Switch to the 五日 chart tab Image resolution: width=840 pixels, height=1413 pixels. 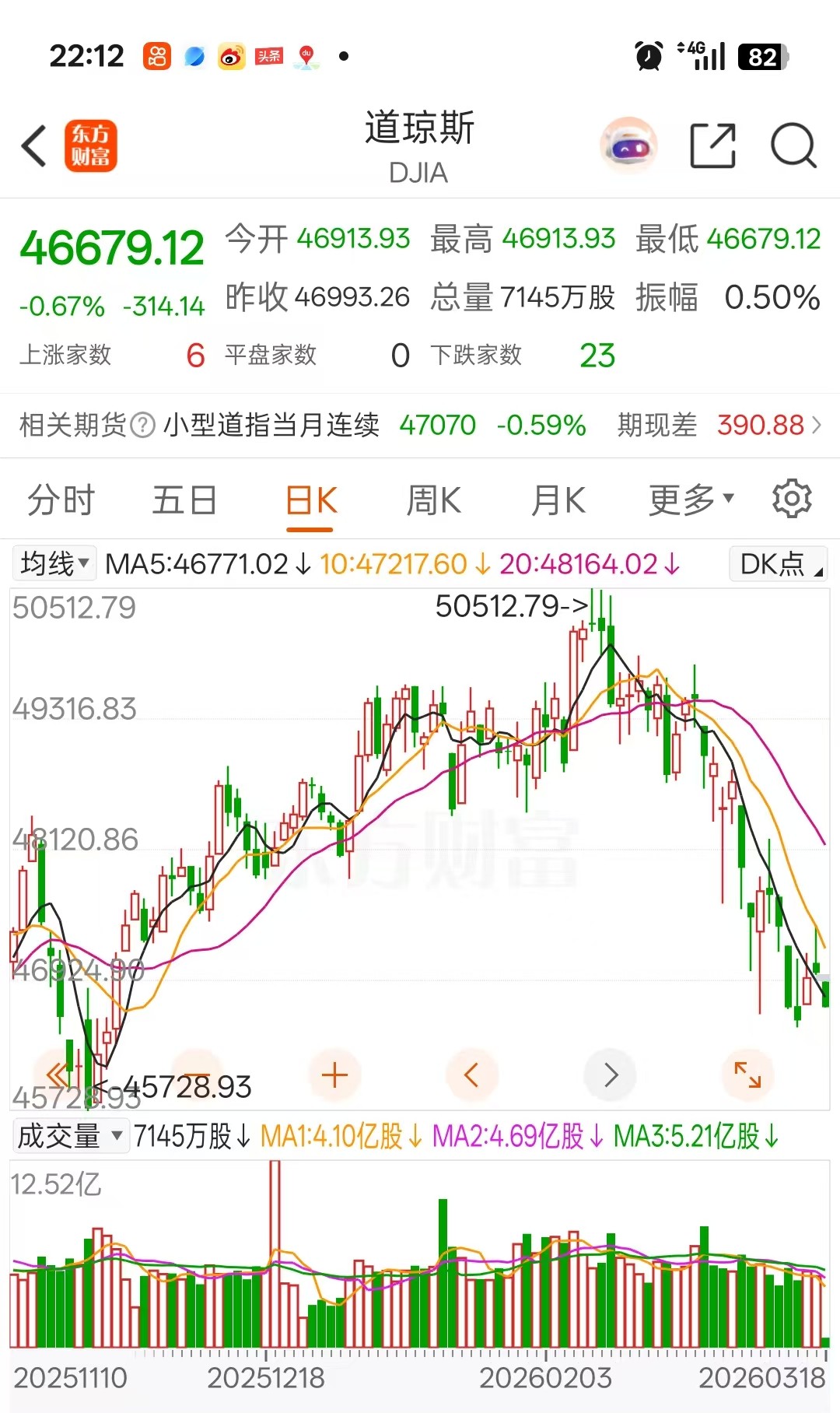[184, 500]
